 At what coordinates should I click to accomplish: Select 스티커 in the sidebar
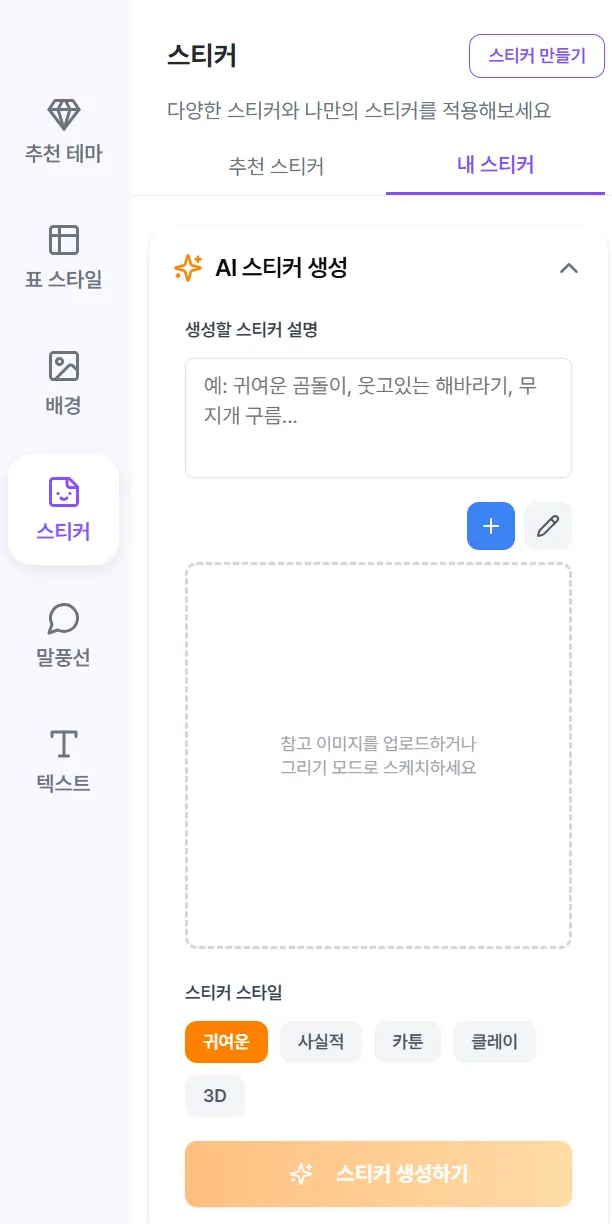pos(64,509)
